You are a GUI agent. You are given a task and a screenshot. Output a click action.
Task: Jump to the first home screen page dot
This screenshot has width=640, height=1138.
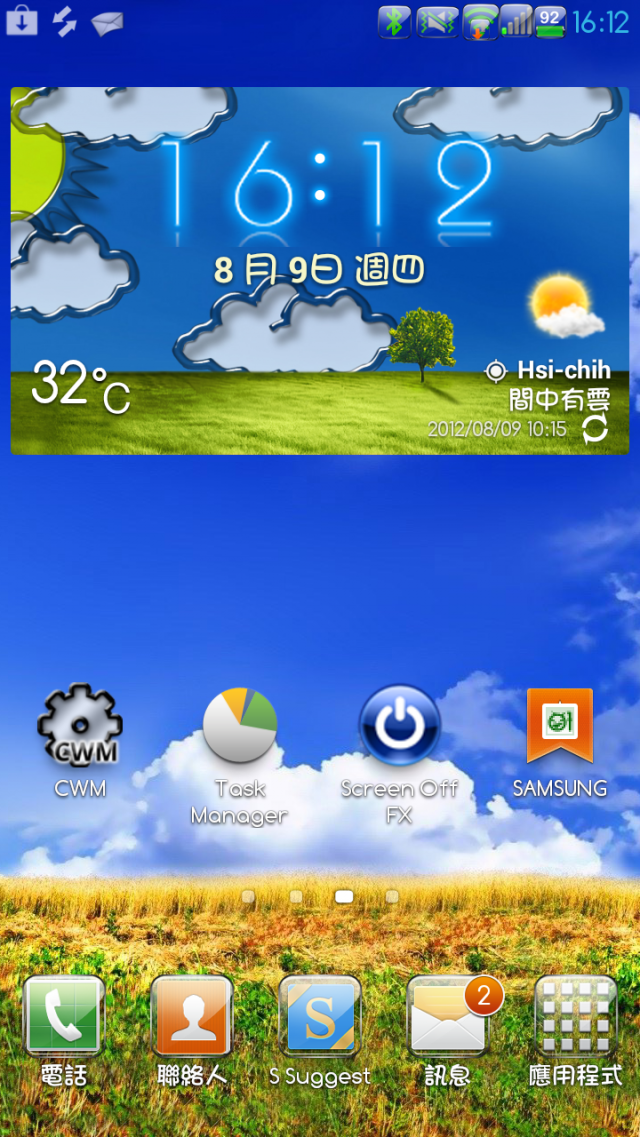point(248,897)
